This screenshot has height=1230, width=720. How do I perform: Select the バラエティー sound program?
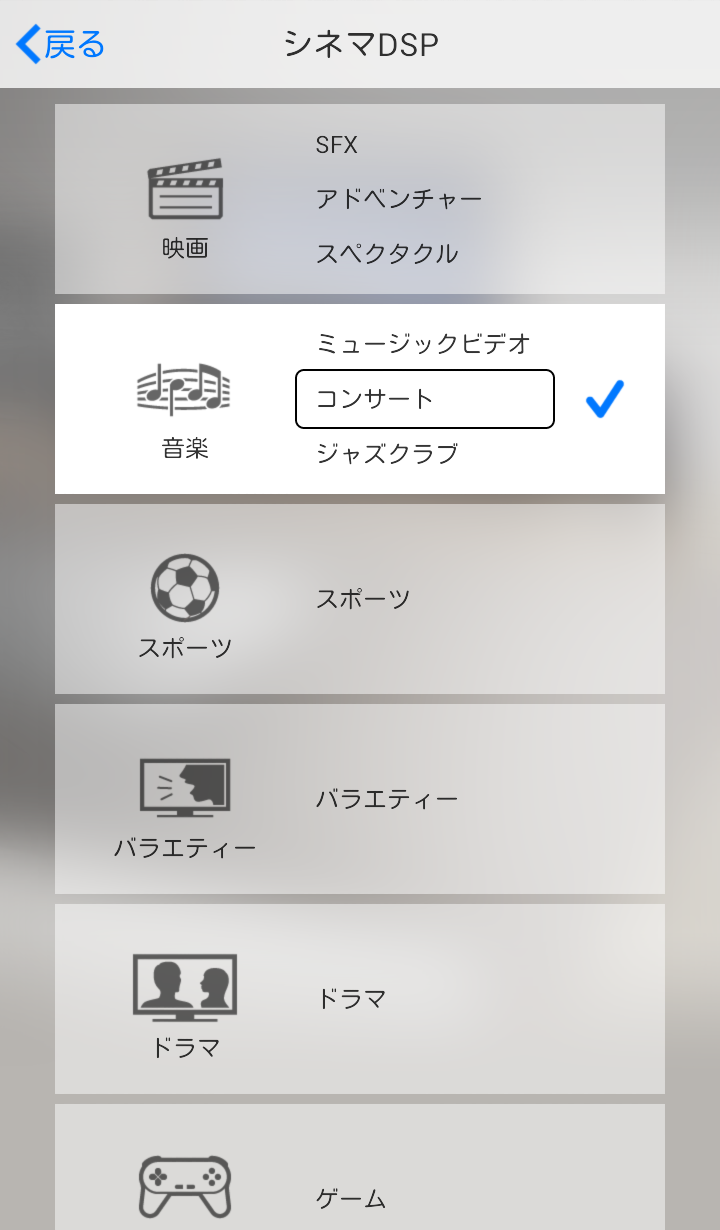pyautogui.click(x=387, y=799)
